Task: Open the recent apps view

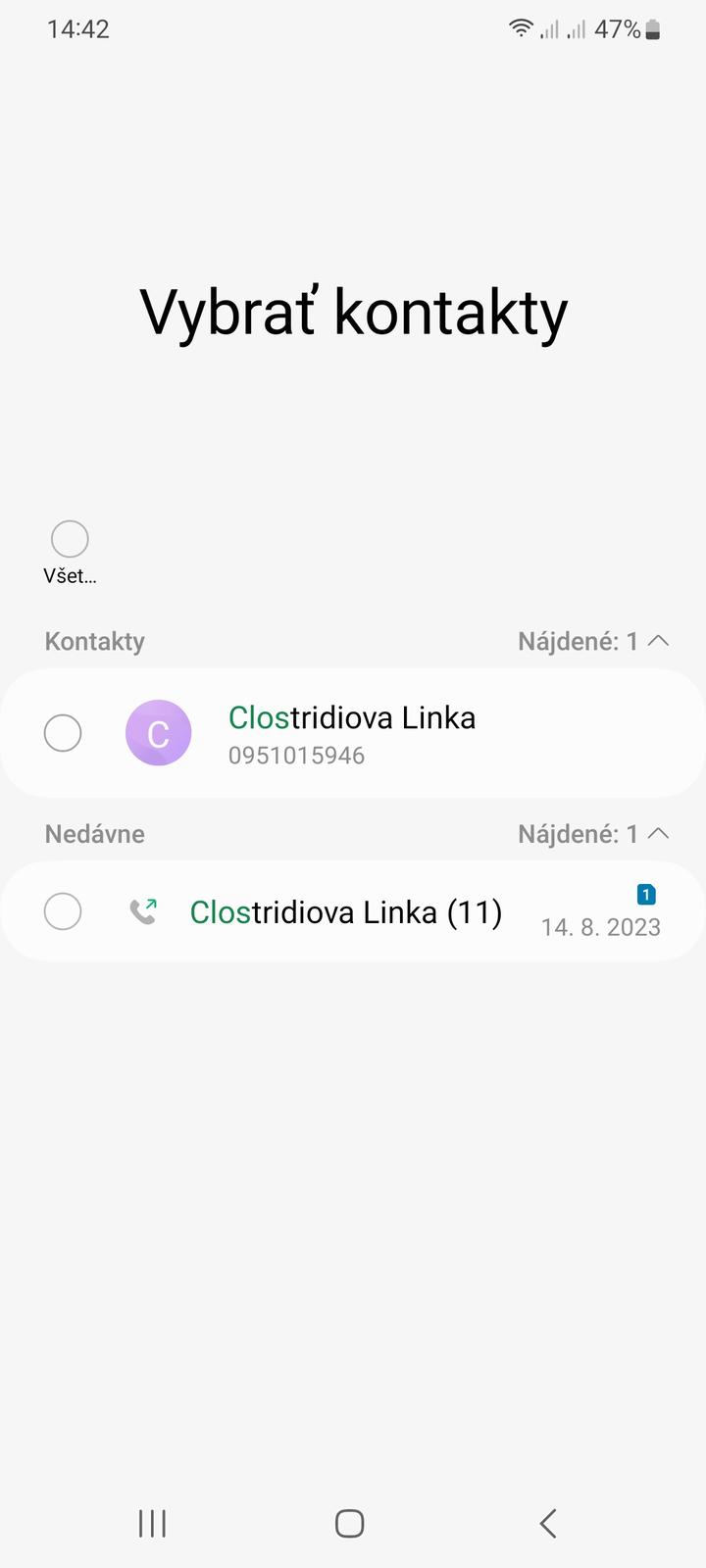Action: point(152,1523)
